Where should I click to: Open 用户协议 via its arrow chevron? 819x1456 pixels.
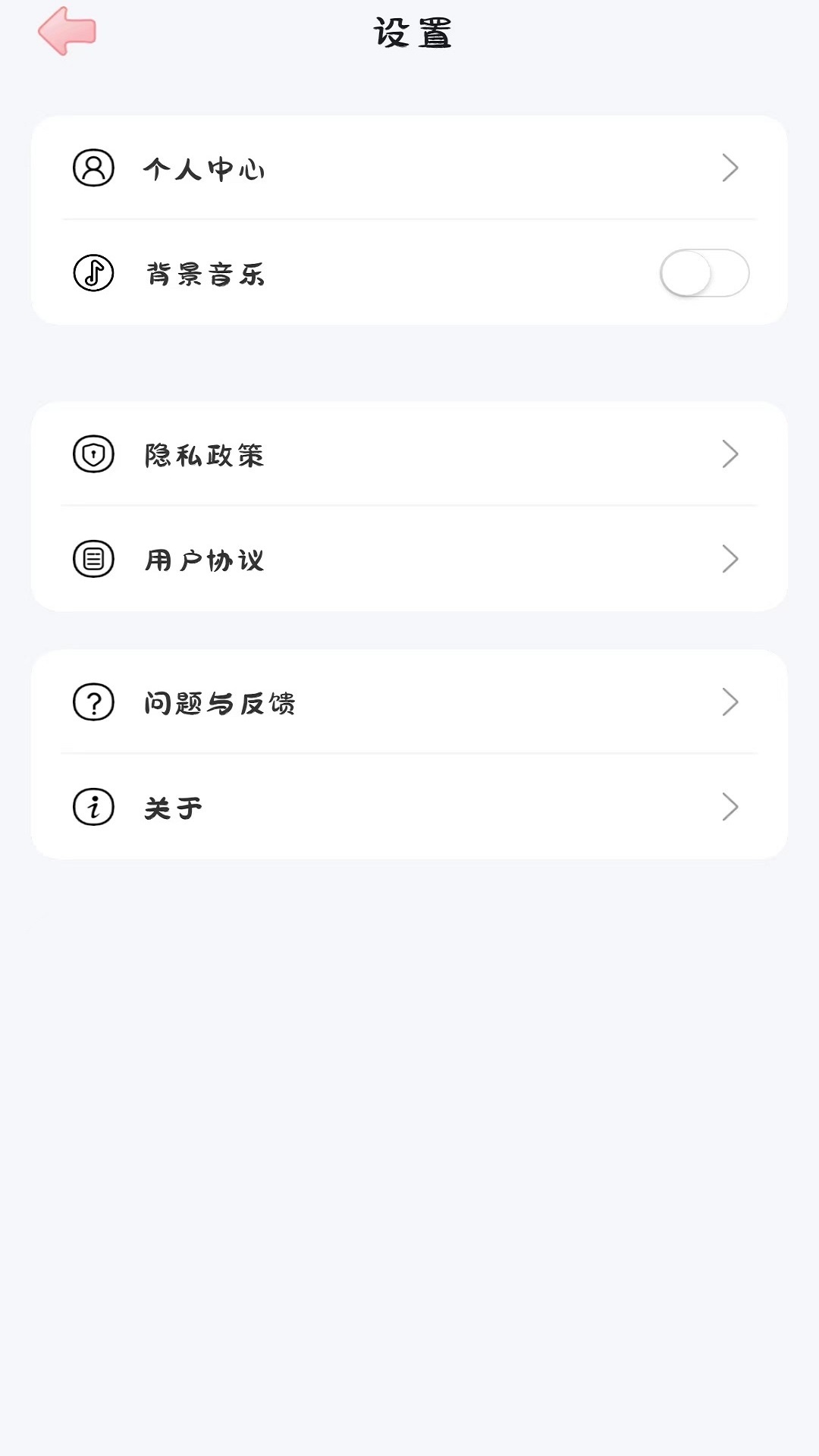(730, 560)
